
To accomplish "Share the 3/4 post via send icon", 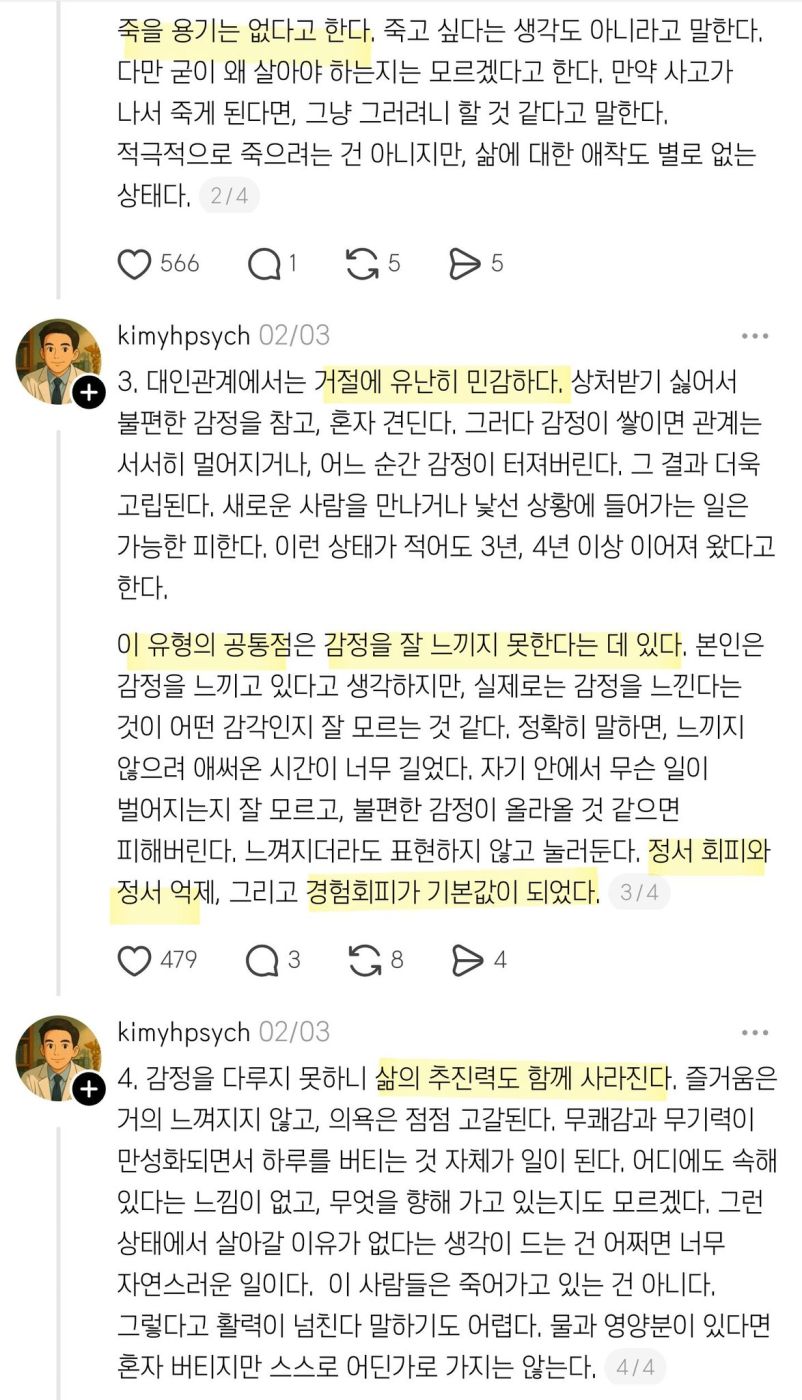I will pos(467,961).
